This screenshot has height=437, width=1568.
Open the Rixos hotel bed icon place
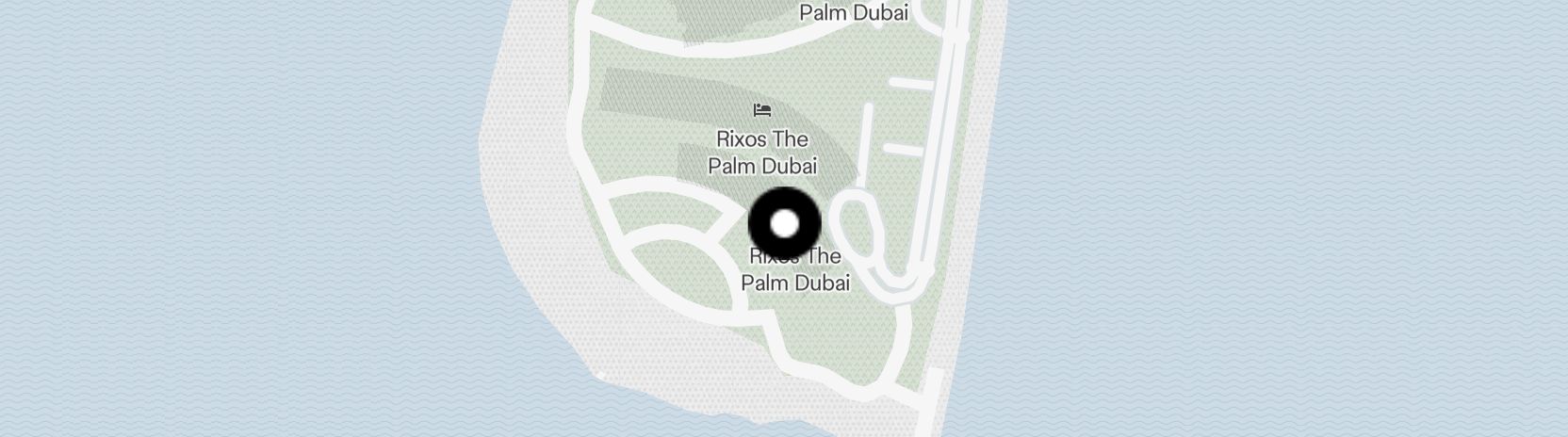[x=762, y=111]
